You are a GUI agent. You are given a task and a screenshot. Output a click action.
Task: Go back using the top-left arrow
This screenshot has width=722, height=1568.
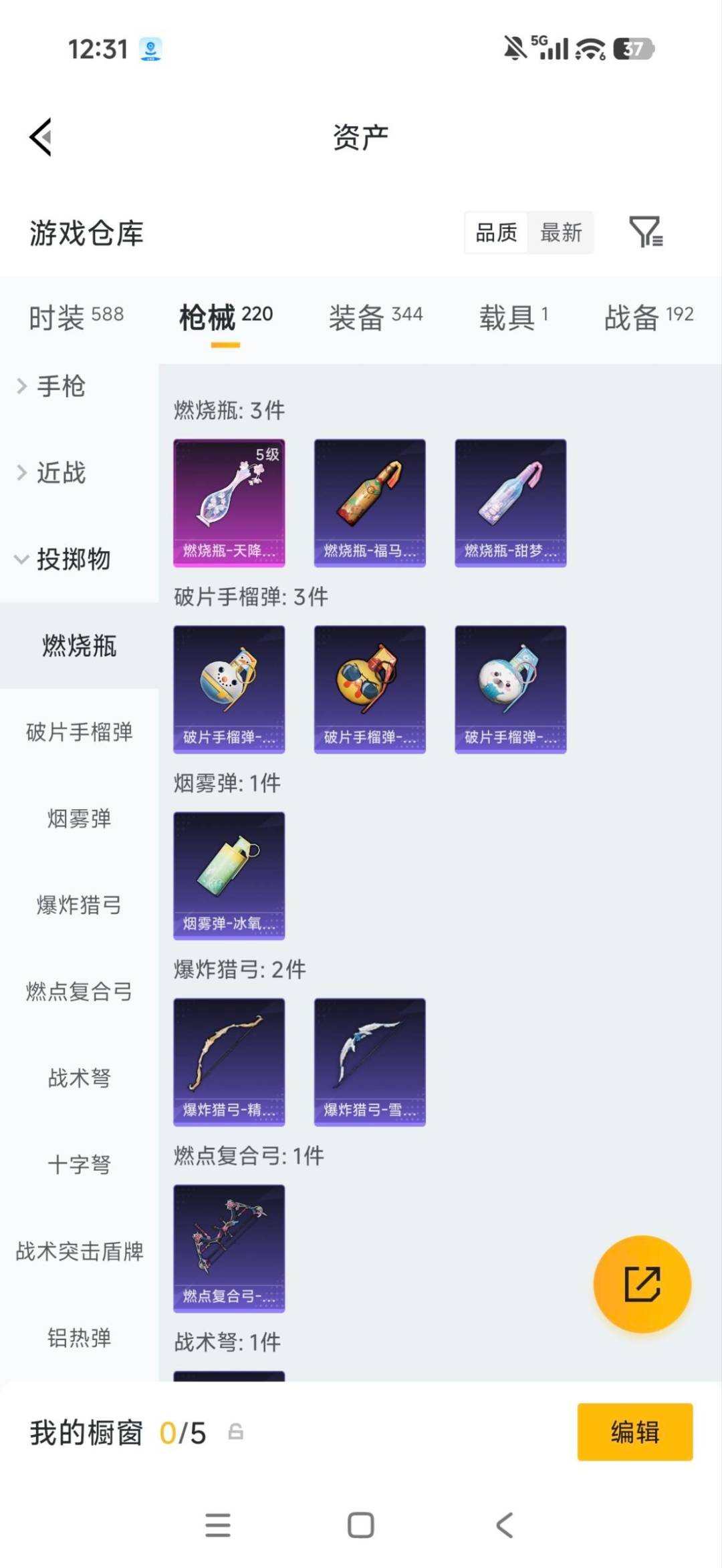pyautogui.click(x=41, y=137)
